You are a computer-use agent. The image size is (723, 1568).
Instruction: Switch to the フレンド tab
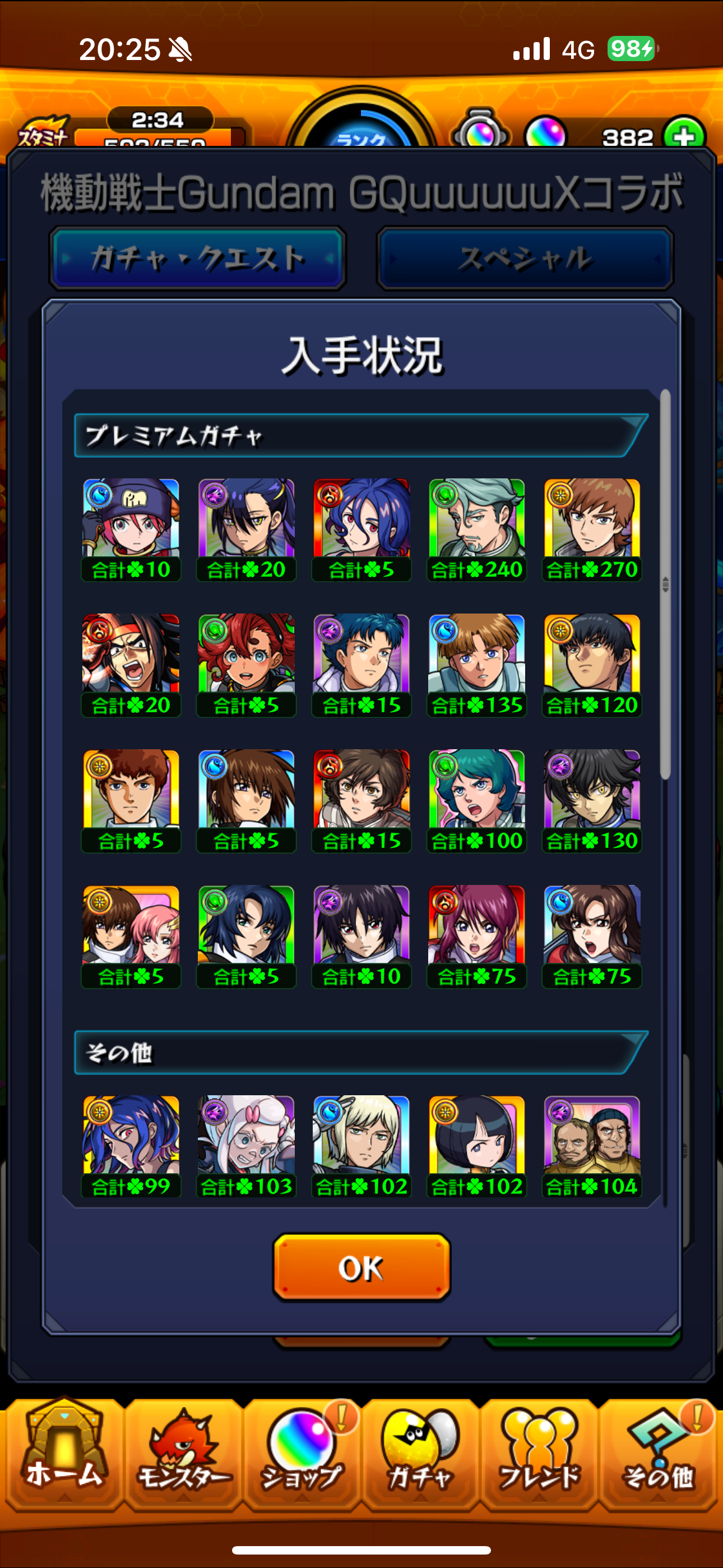click(539, 1452)
